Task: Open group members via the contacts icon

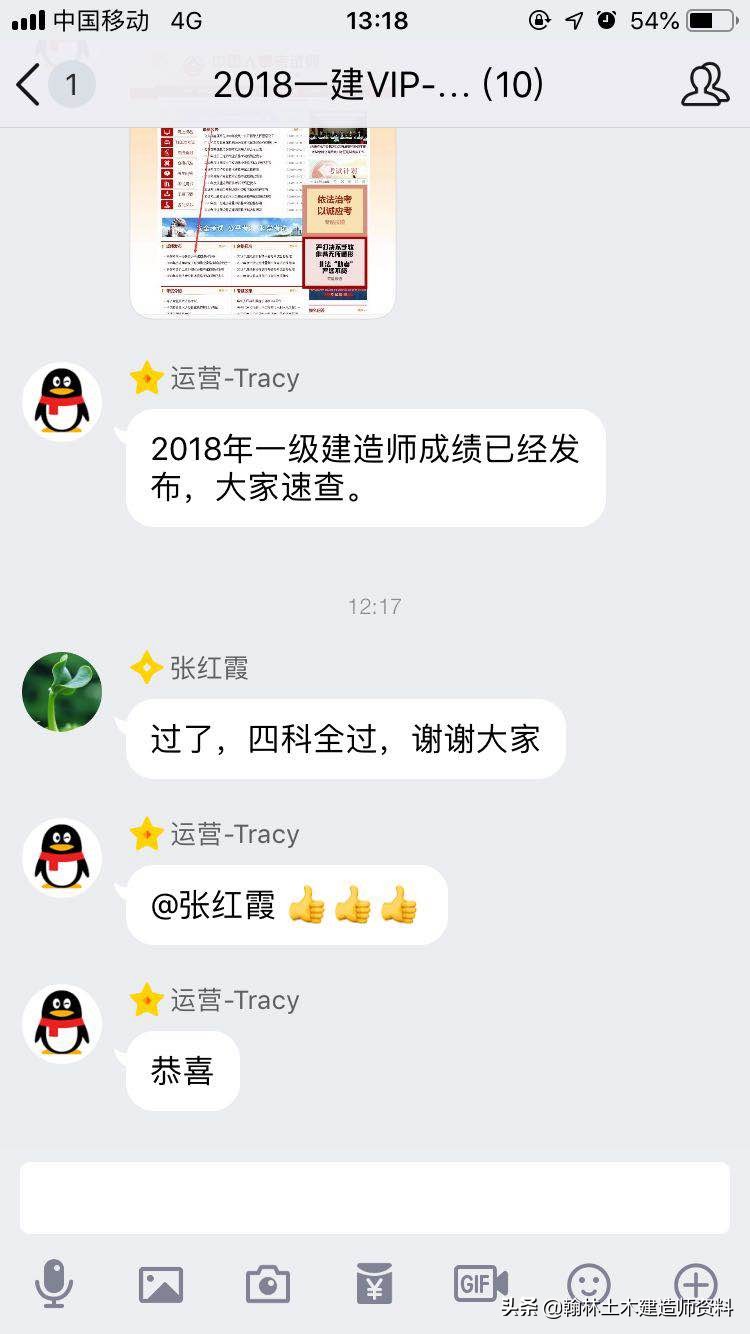Action: [705, 85]
